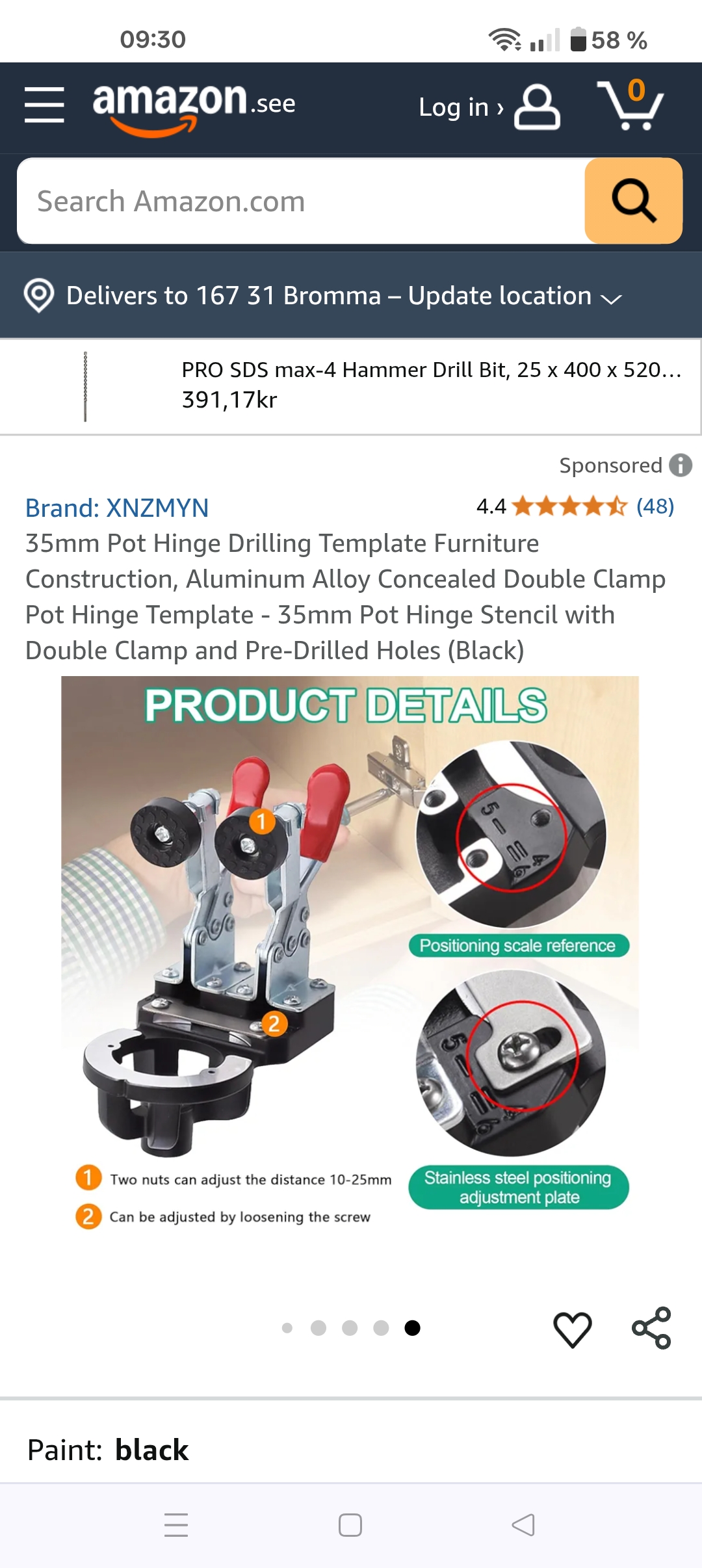
Task: Open the shopping cart
Action: 630,106
